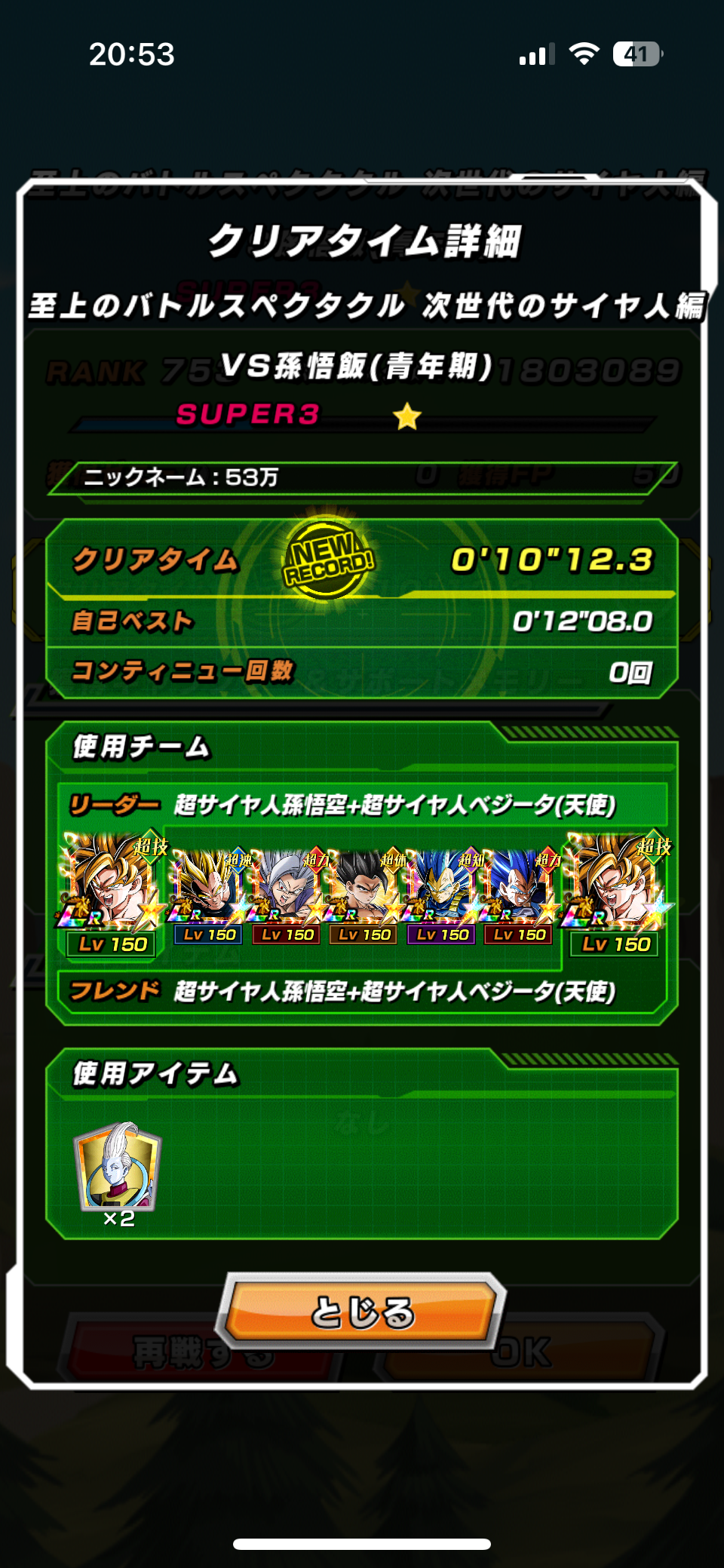This screenshot has height=1568, width=724.
Task: Tap the Whis support item icon
Action: [x=118, y=1166]
